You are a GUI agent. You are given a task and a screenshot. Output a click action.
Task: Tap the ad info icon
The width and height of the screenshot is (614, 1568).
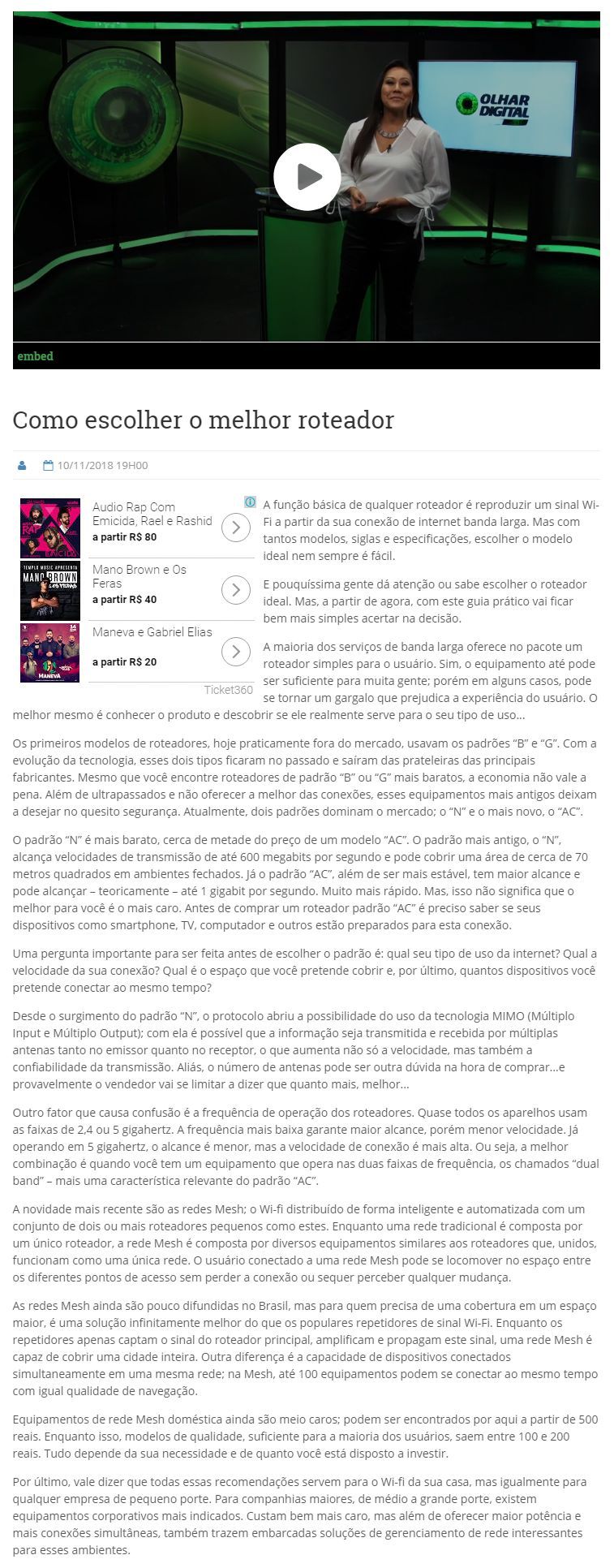click(x=251, y=502)
